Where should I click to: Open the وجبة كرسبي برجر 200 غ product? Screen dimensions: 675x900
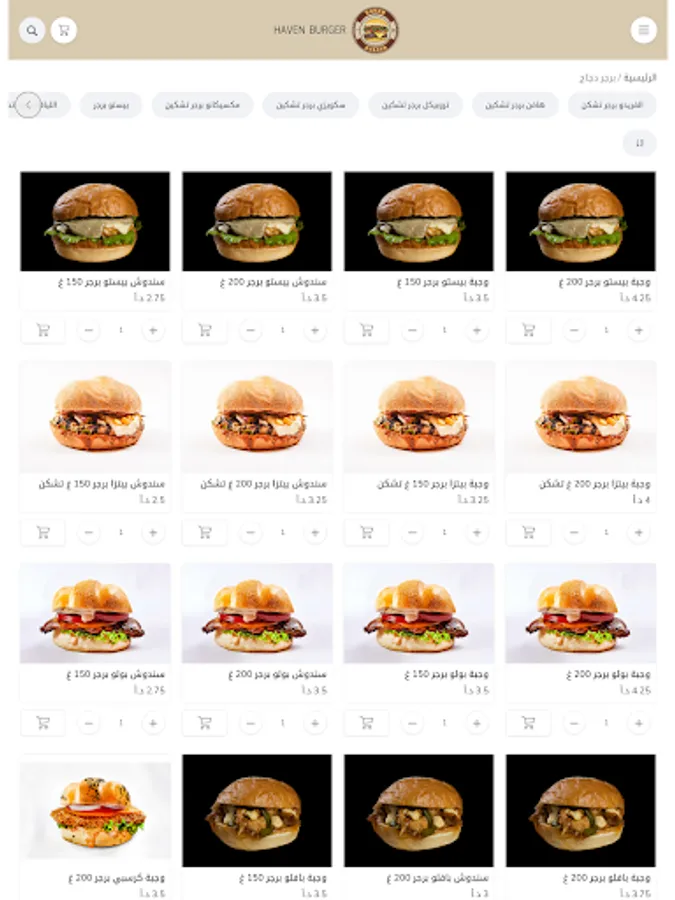95,812
